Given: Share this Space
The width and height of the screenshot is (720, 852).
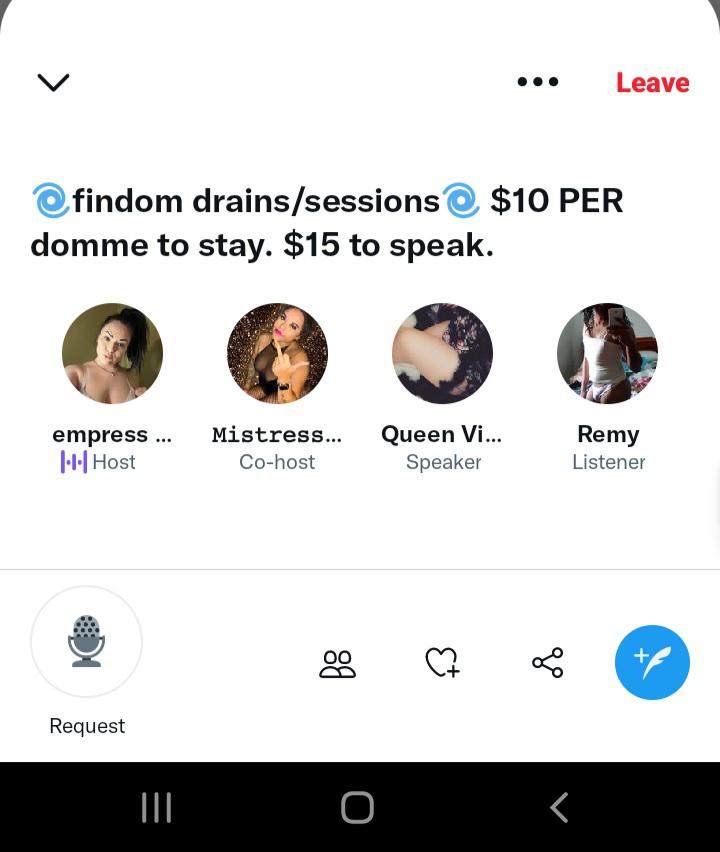Looking at the screenshot, I should tap(547, 662).
